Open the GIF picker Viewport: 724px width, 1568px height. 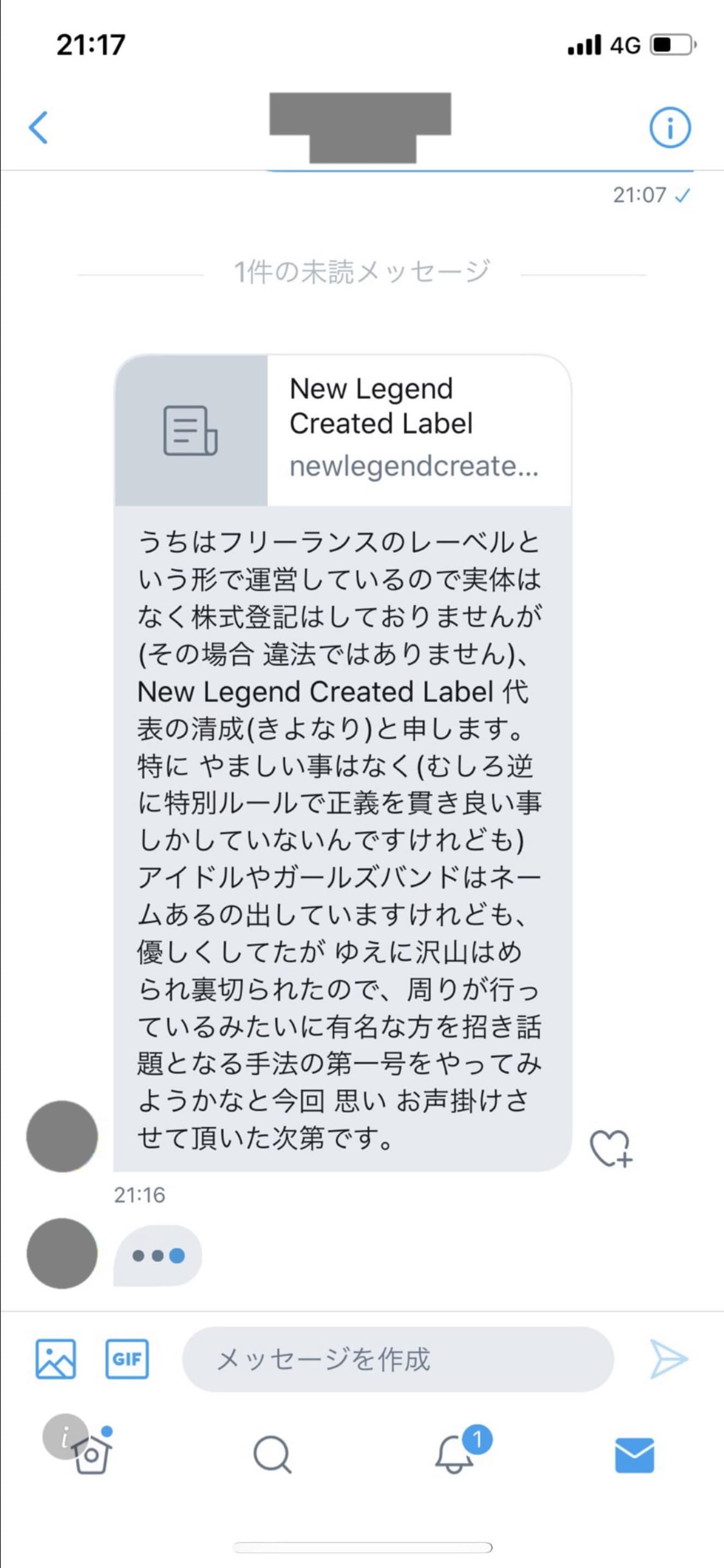coord(126,1359)
